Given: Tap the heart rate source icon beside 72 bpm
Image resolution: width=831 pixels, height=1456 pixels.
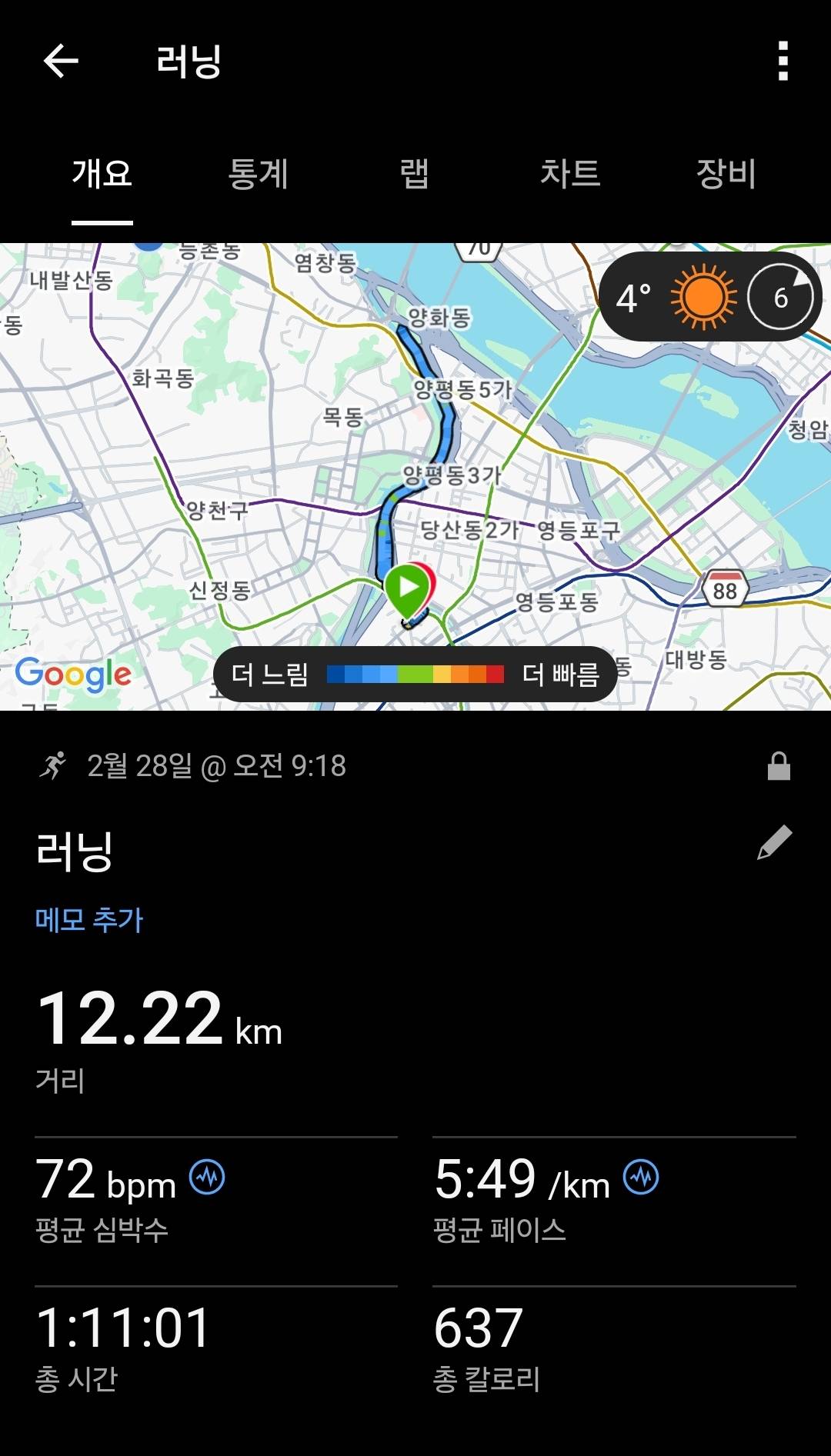Looking at the screenshot, I should 207,1175.
